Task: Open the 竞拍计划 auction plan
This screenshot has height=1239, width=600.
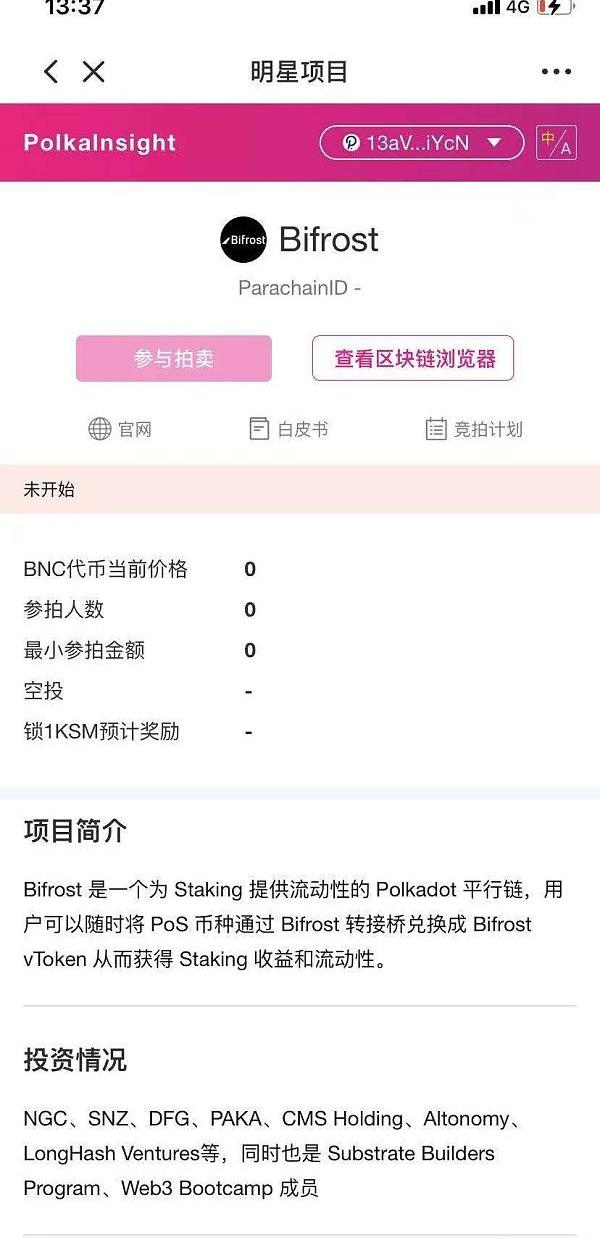Action: (474, 429)
